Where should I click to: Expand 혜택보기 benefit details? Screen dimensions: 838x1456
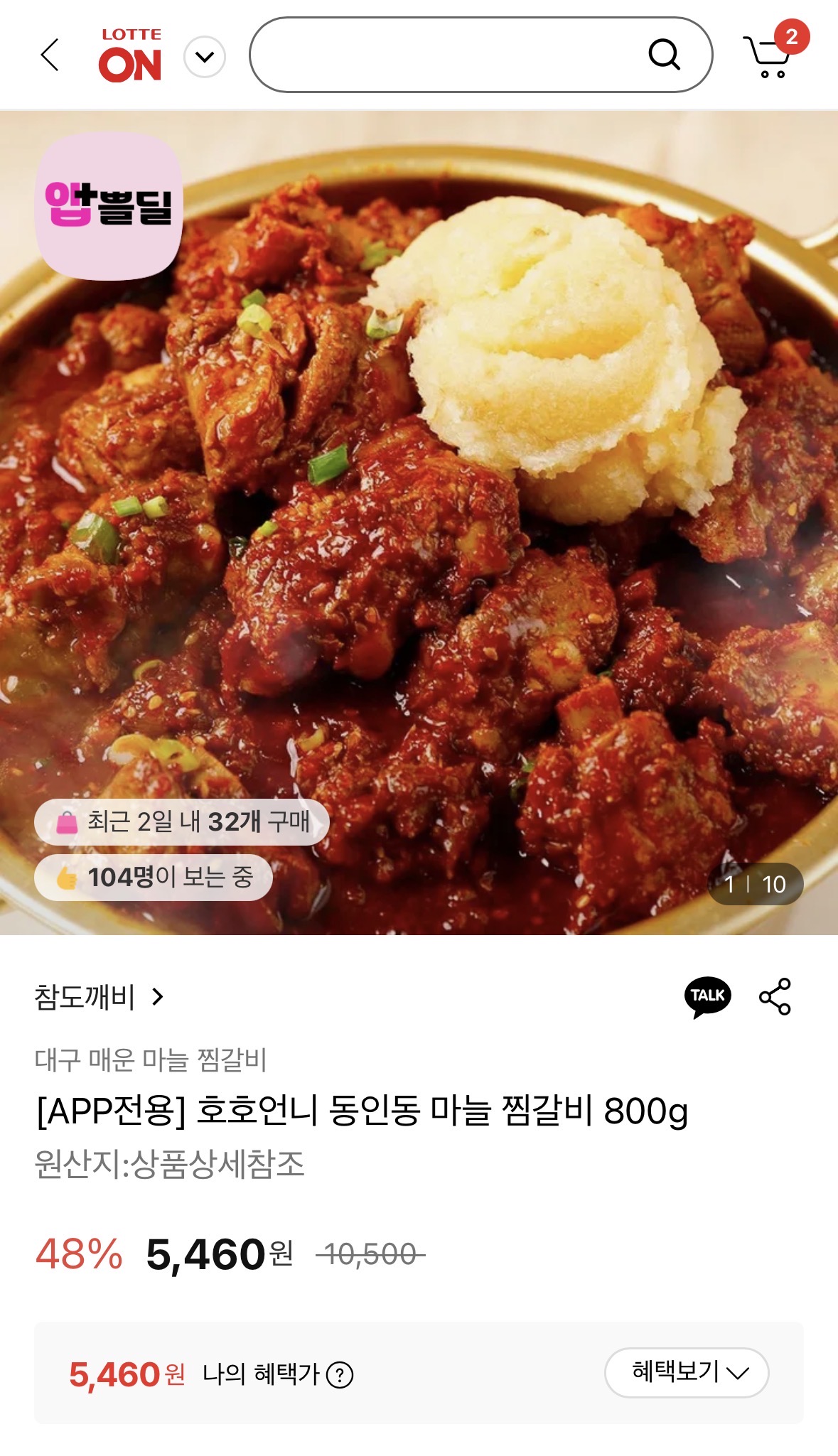click(x=687, y=1372)
